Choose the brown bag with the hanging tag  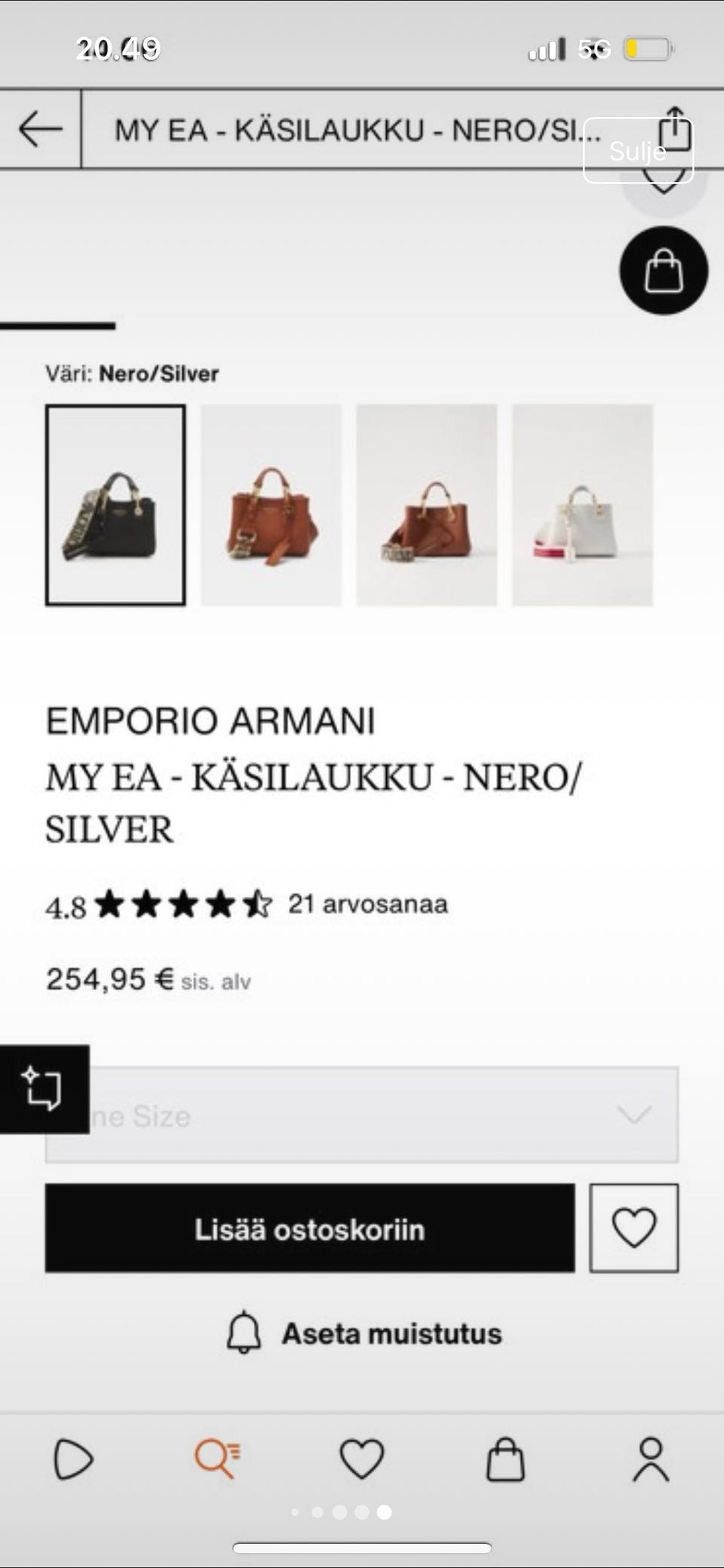tap(271, 505)
